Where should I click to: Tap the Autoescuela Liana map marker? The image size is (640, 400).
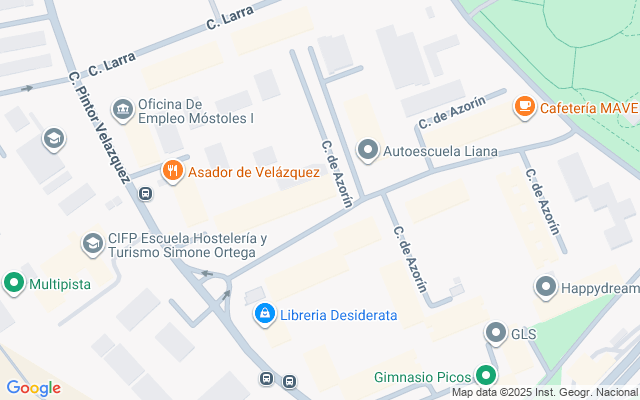(368, 151)
